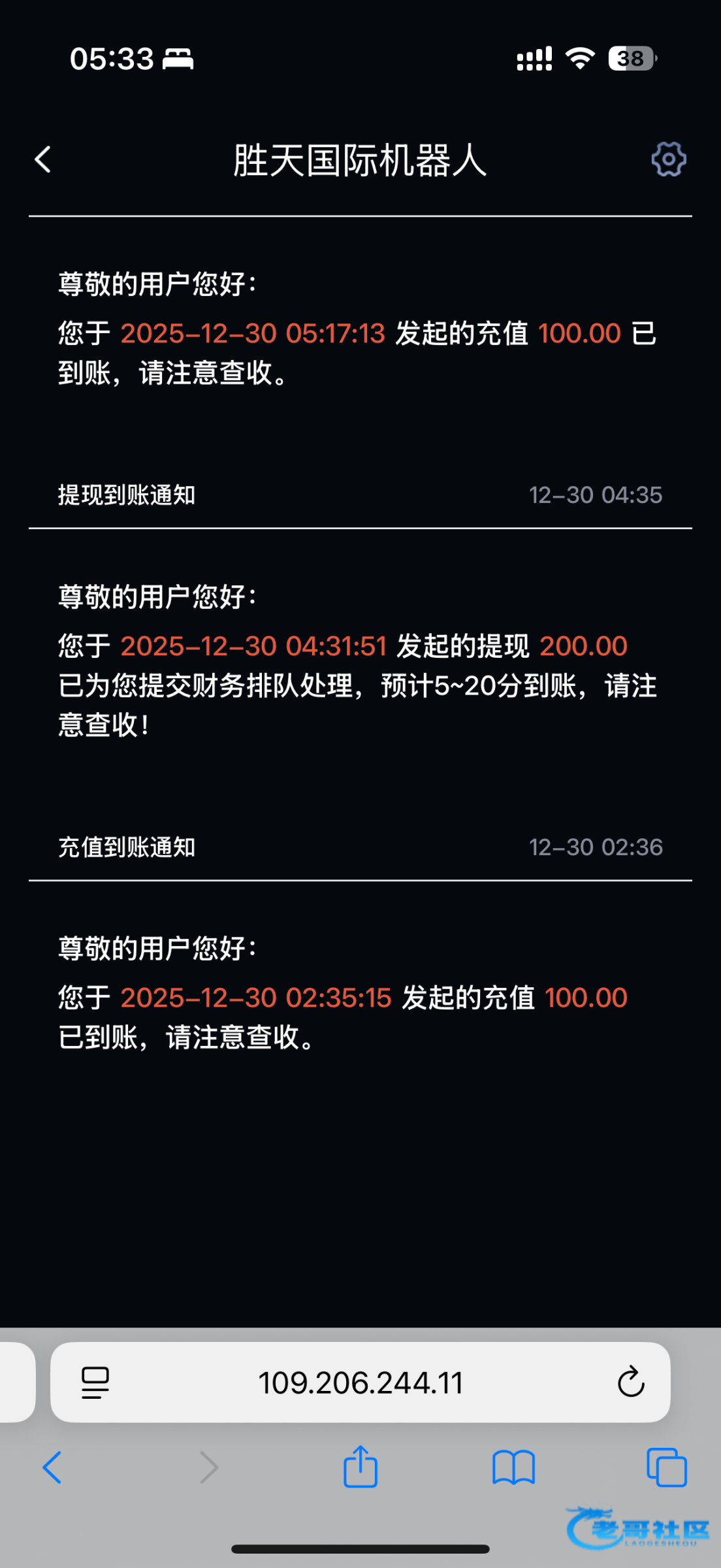The height and width of the screenshot is (1568, 721).
Task: Open the page format menu icon
Action: [x=95, y=1382]
